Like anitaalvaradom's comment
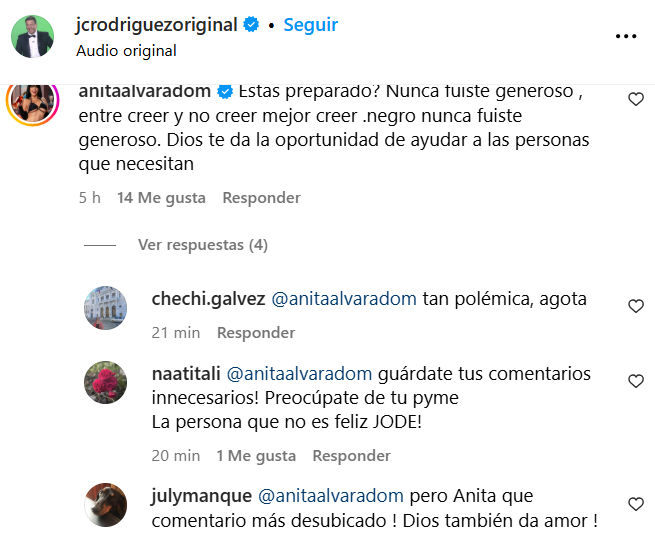Screen dimensions: 655x534 point(635,99)
